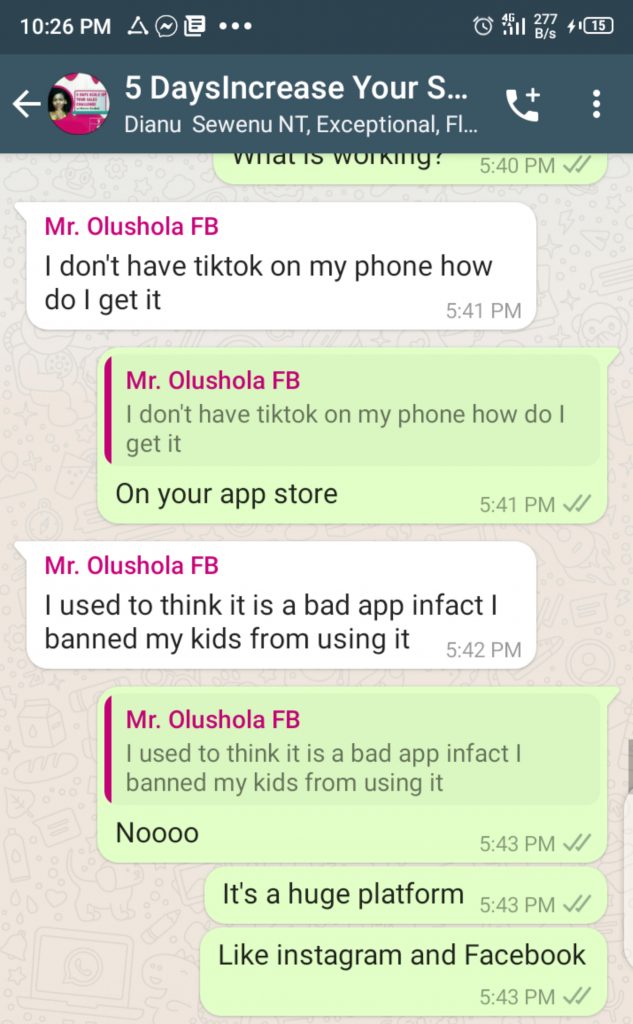
Task: Start a group call
Action: click(x=522, y=104)
